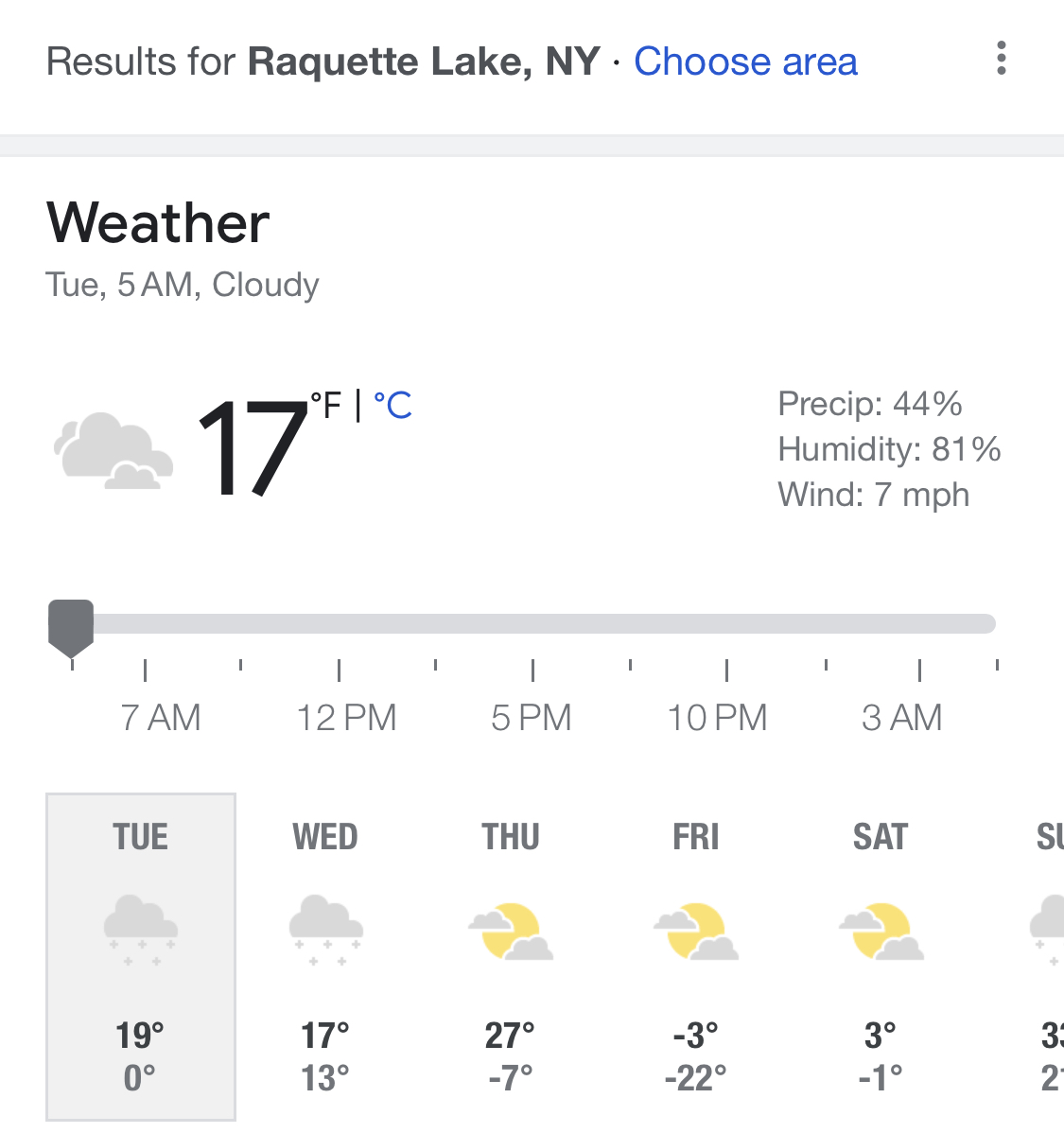View Thursday's forecast
Image resolution: width=1064 pixels, height=1133 pixels.
click(511, 957)
